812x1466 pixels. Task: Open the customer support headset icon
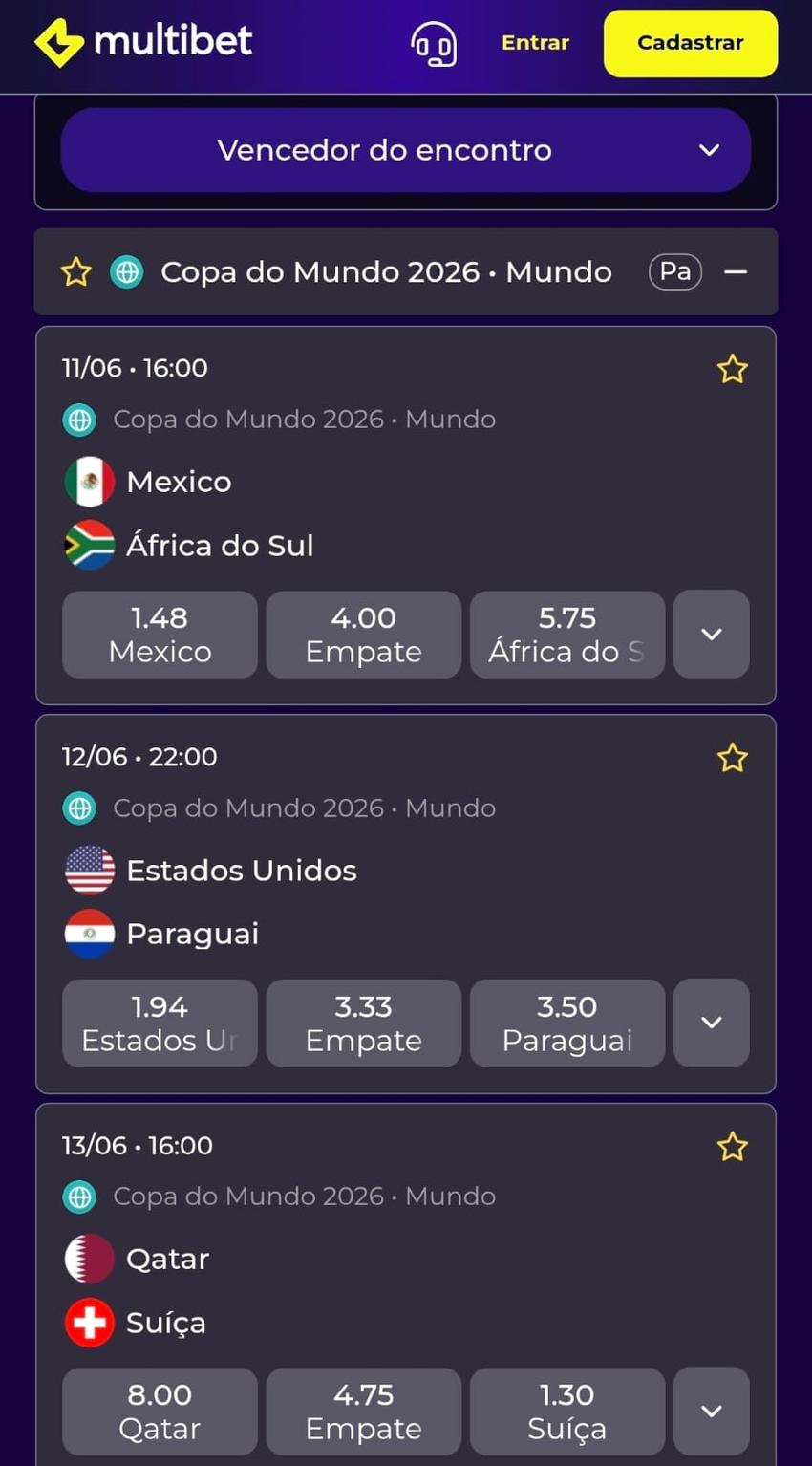pos(434,43)
